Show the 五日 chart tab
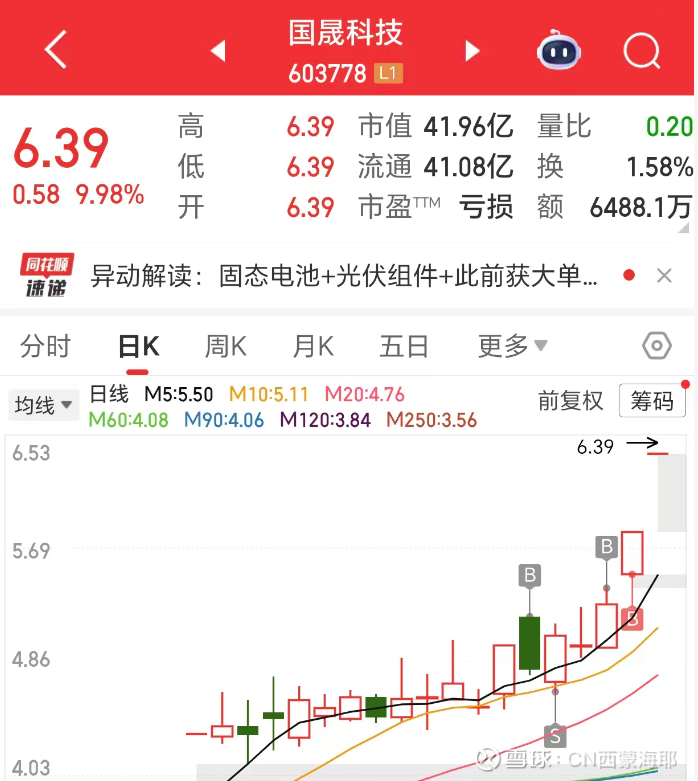This screenshot has height=781, width=698. click(404, 347)
